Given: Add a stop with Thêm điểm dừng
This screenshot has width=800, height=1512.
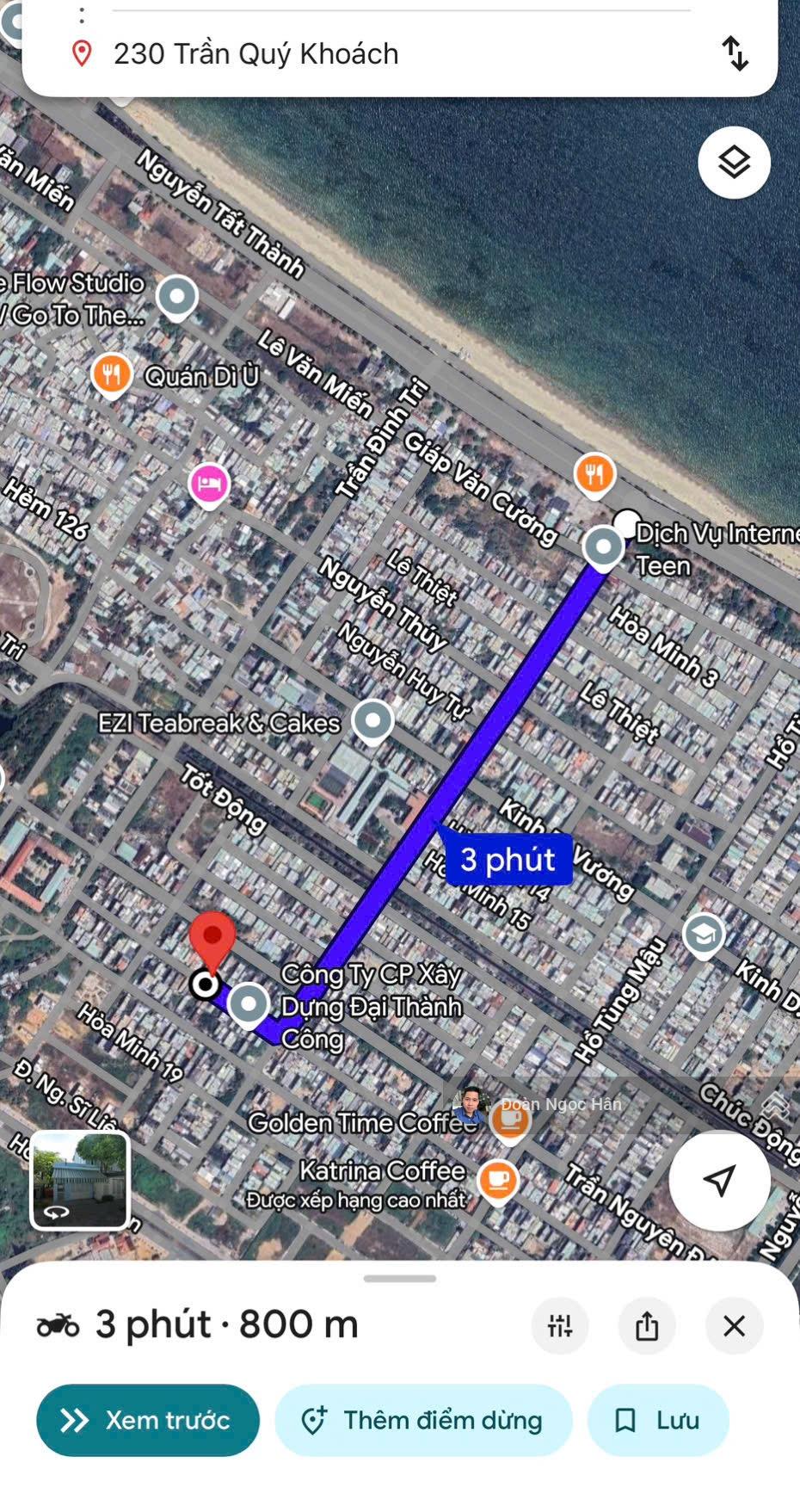Looking at the screenshot, I should pos(423,1420).
